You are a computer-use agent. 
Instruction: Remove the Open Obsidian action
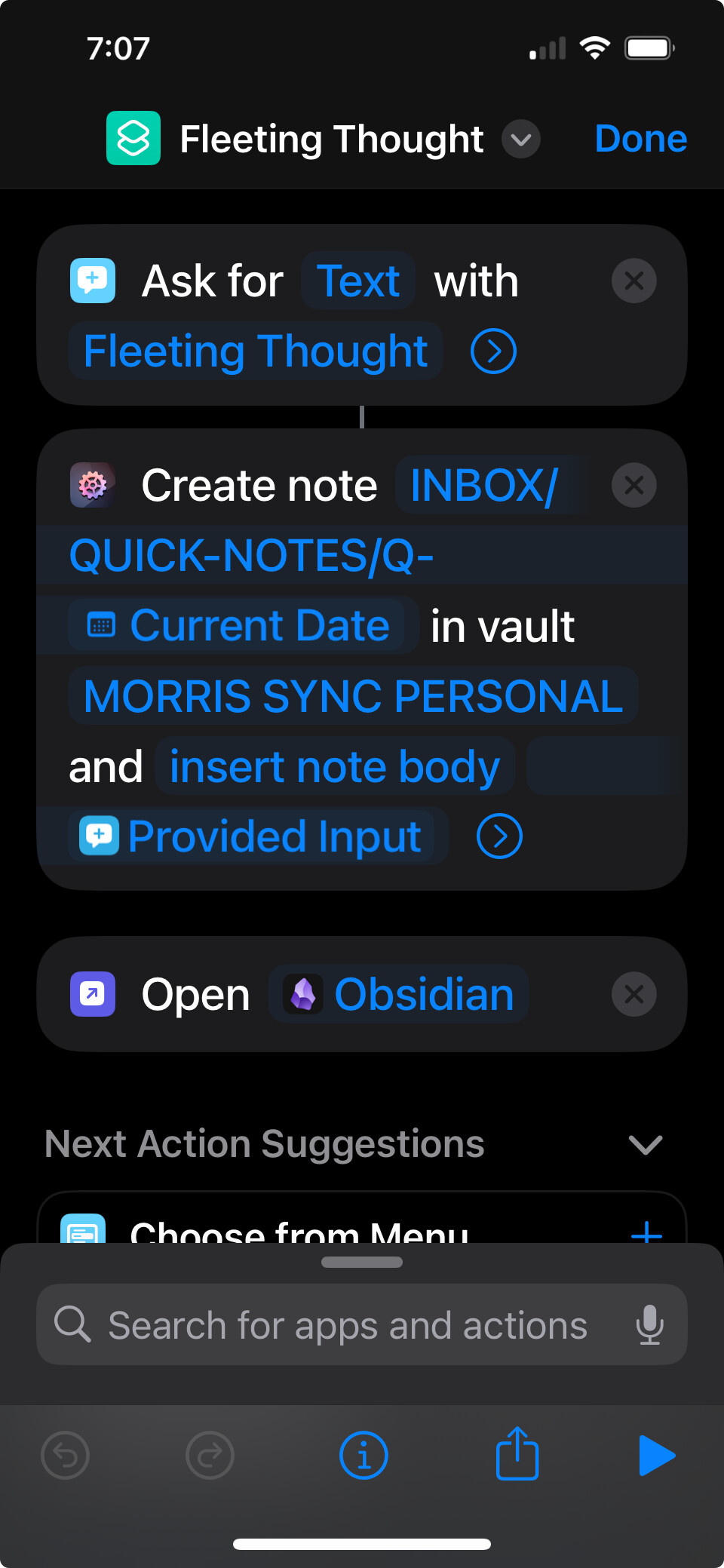(x=633, y=994)
